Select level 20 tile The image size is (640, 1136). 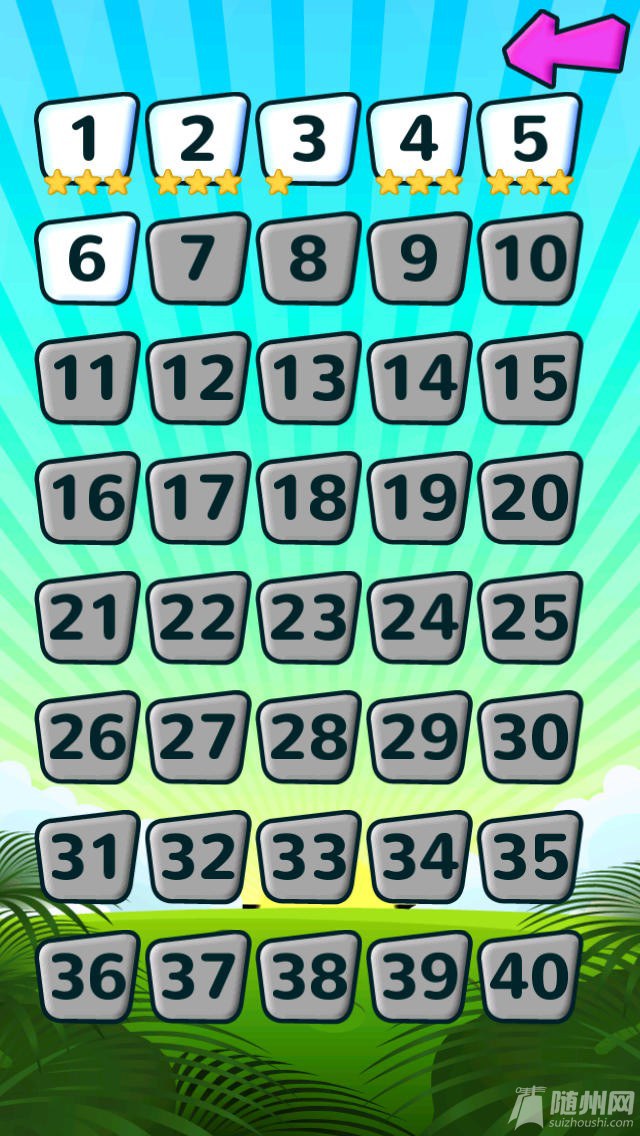(530, 497)
